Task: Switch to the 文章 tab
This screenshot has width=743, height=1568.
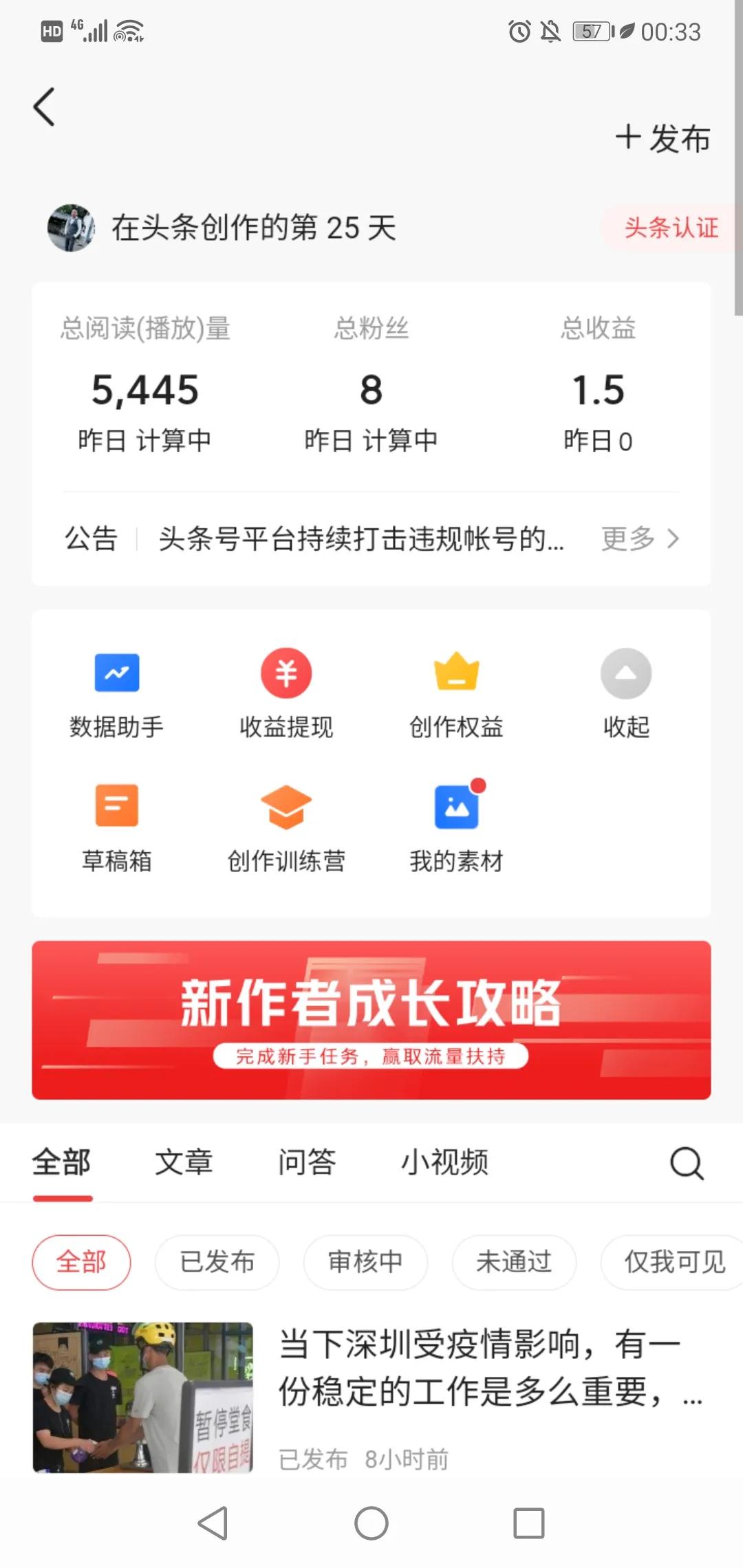Action: (184, 1162)
